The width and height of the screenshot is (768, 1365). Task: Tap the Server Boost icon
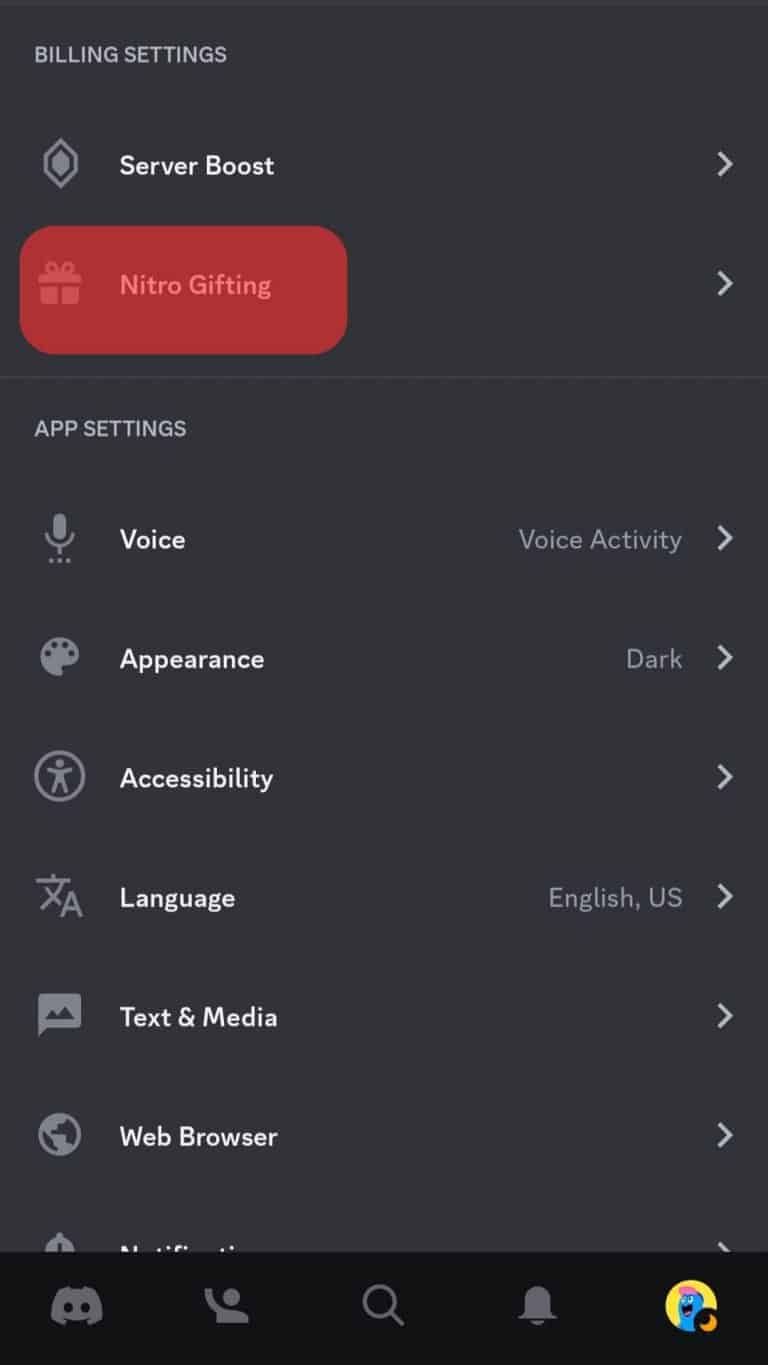pos(60,164)
